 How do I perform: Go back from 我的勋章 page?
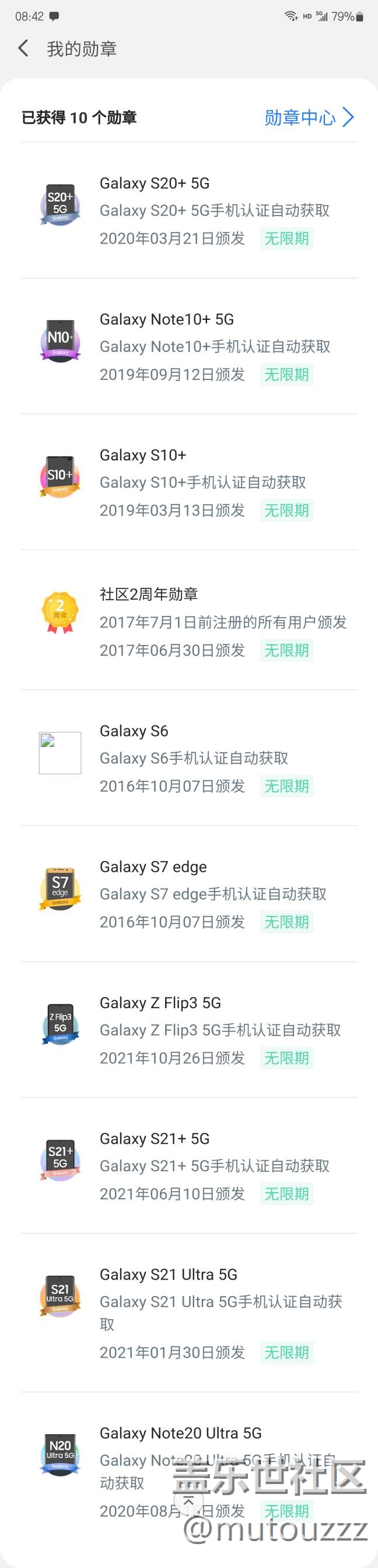point(23,48)
